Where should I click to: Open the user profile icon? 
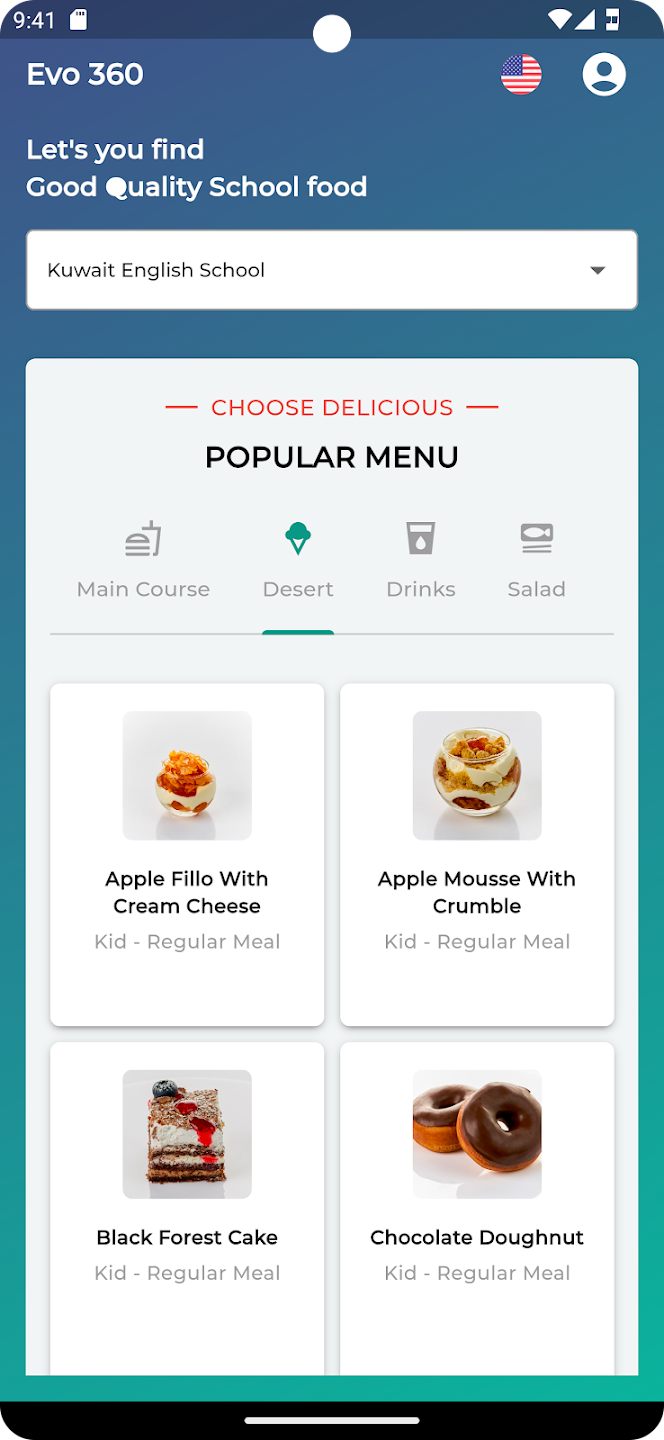pos(604,75)
